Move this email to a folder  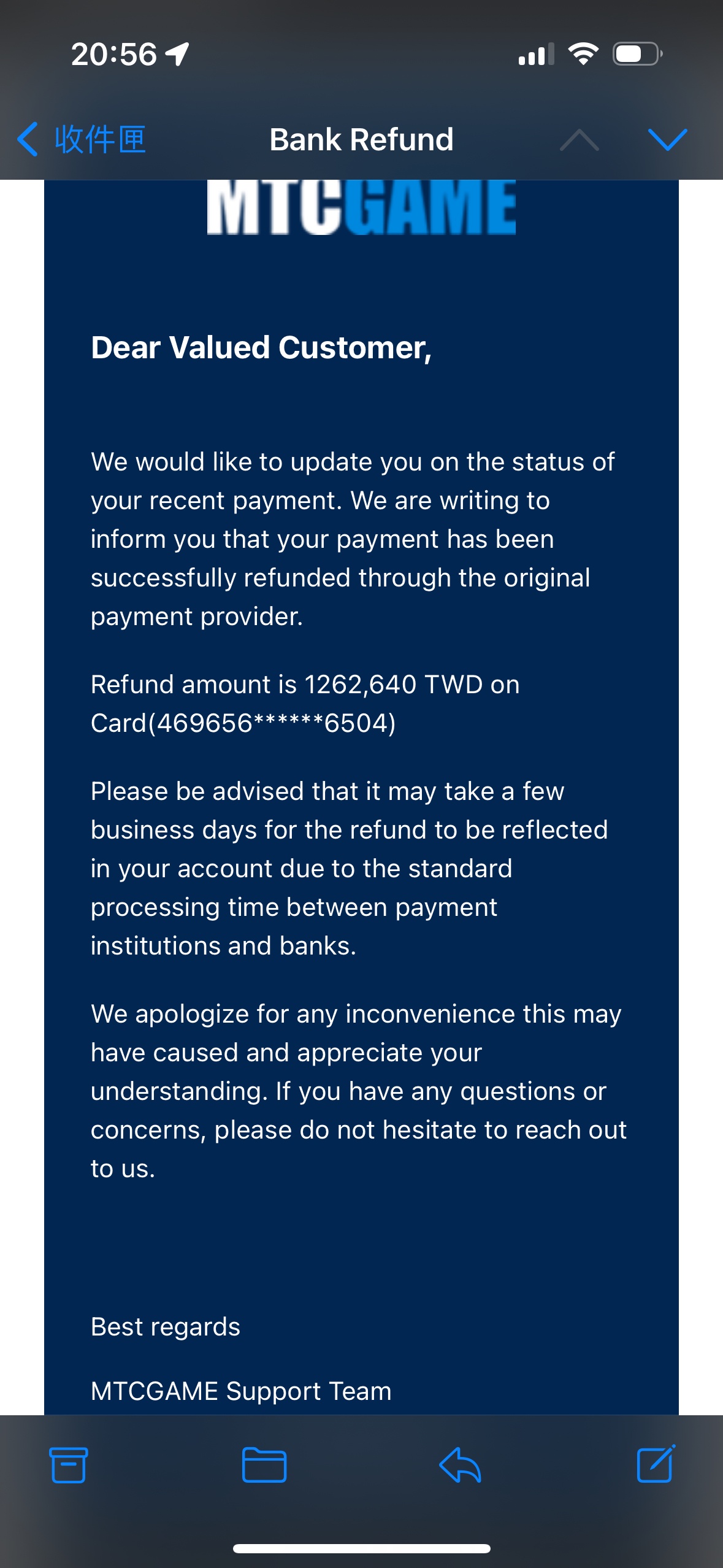click(x=264, y=1465)
